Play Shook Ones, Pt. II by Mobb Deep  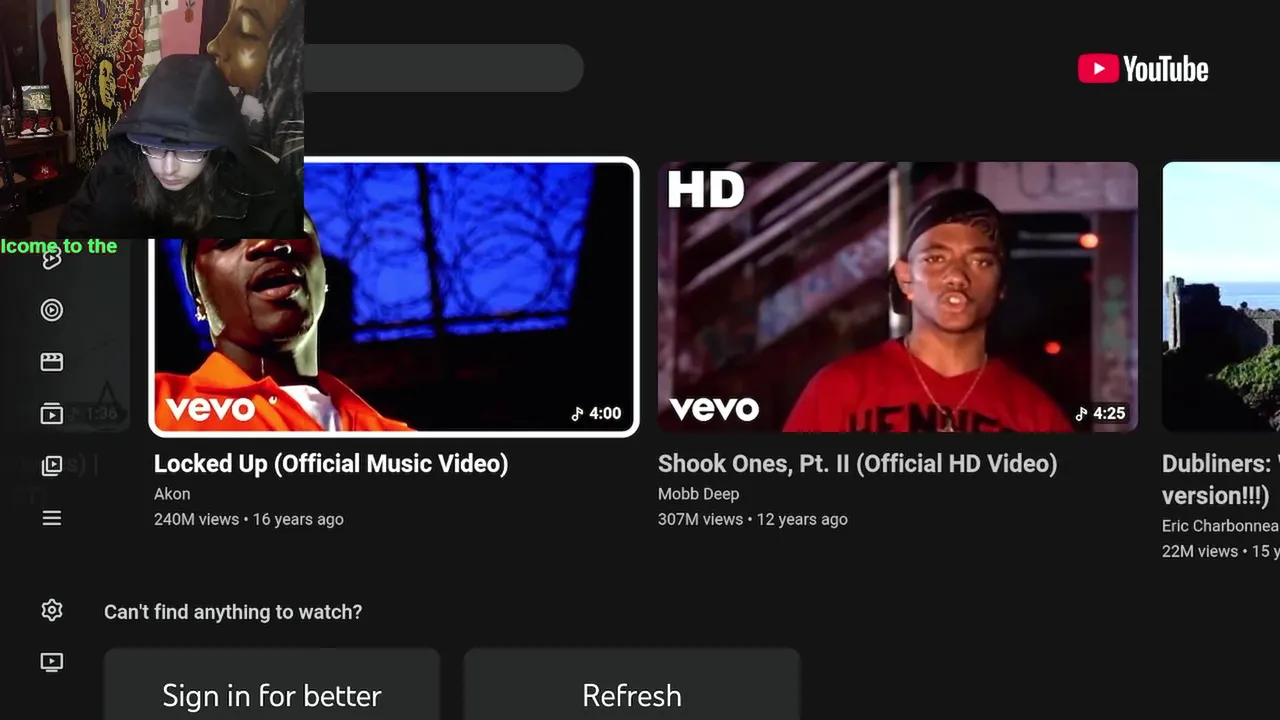pyautogui.click(x=897, y=297)
